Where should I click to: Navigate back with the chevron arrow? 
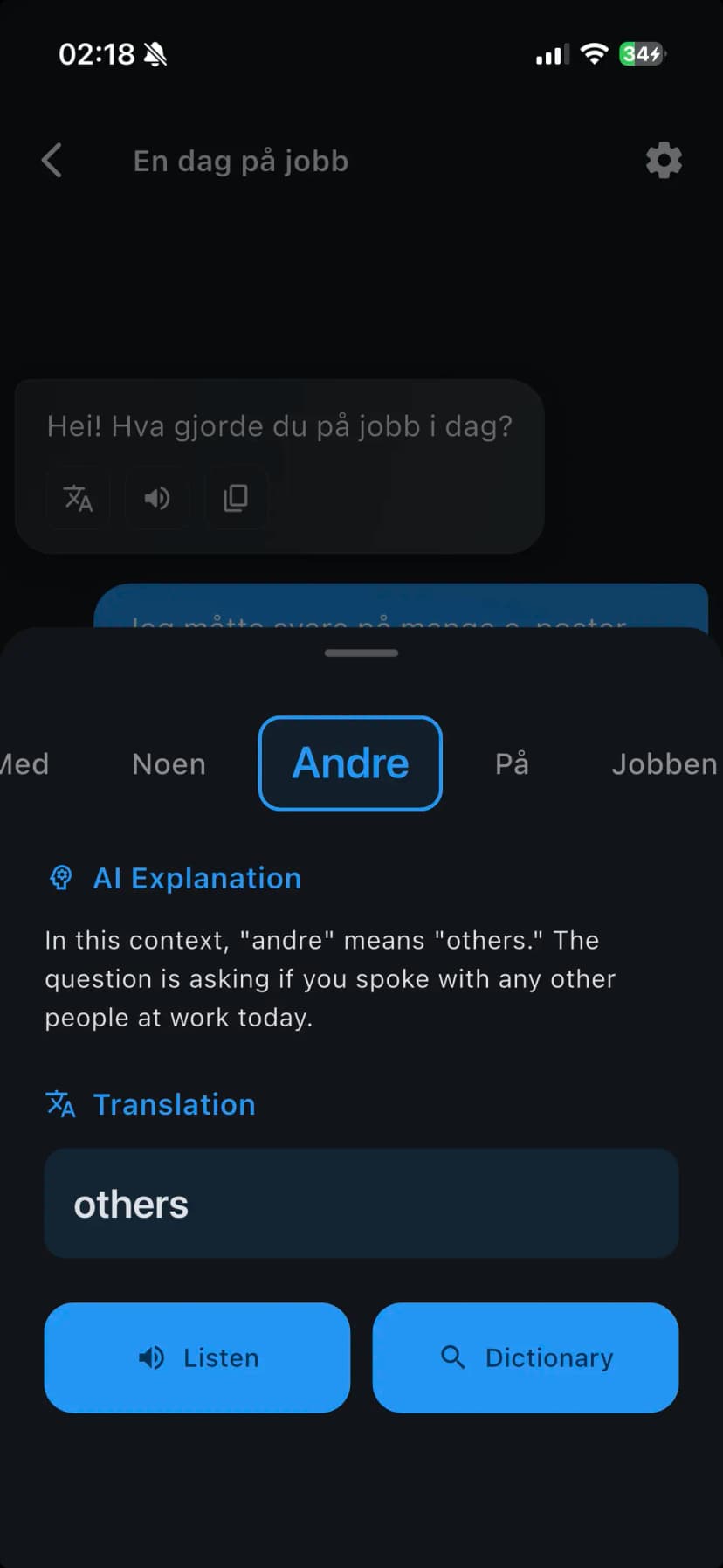pyautogui.click(x=52, y=160)
